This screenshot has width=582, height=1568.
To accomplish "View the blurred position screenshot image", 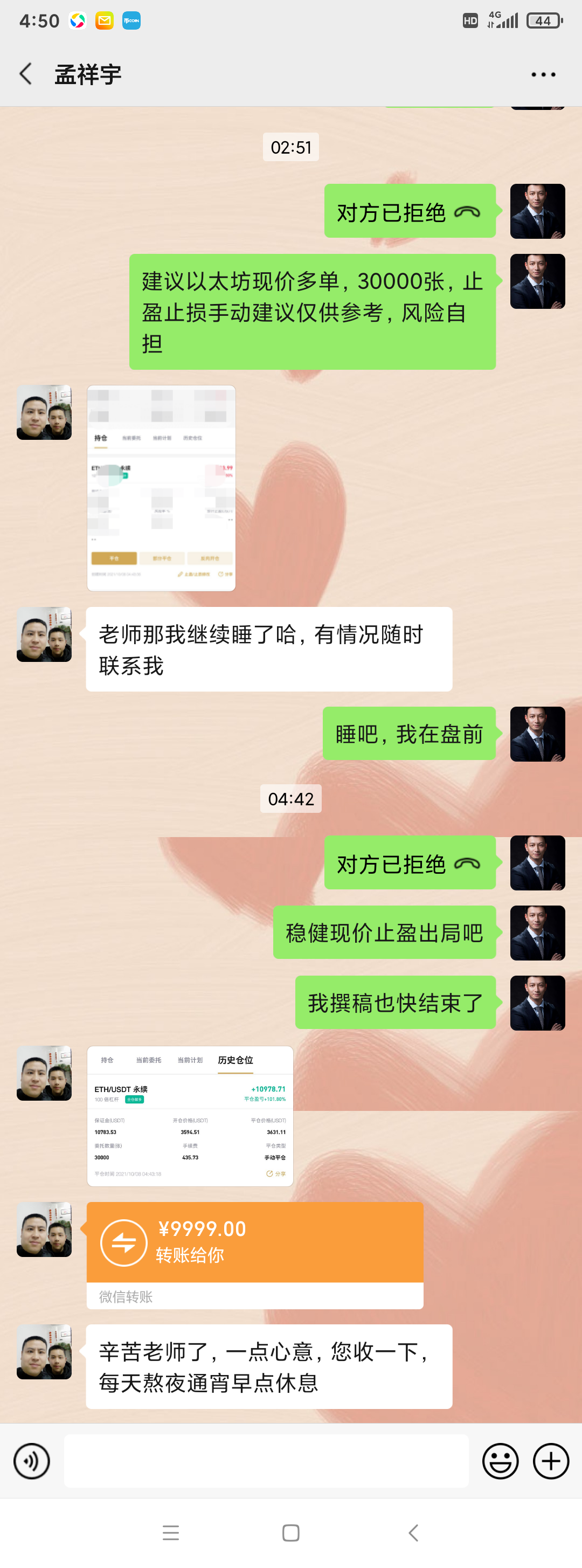I will 161,488.
